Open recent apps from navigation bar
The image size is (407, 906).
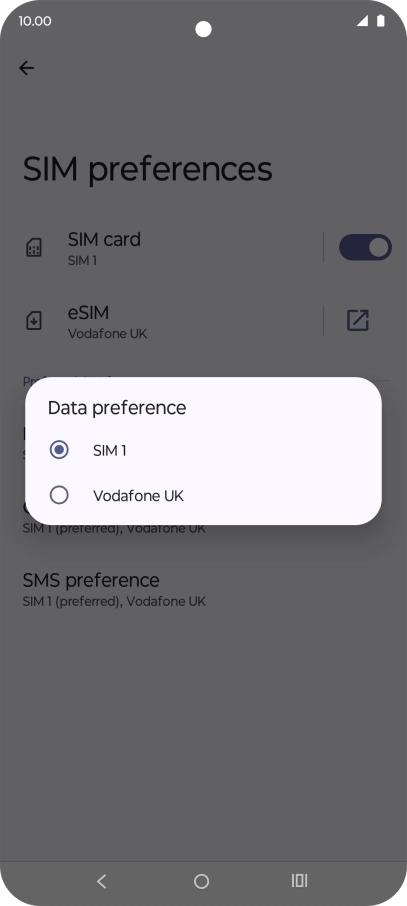pos(299,881)
